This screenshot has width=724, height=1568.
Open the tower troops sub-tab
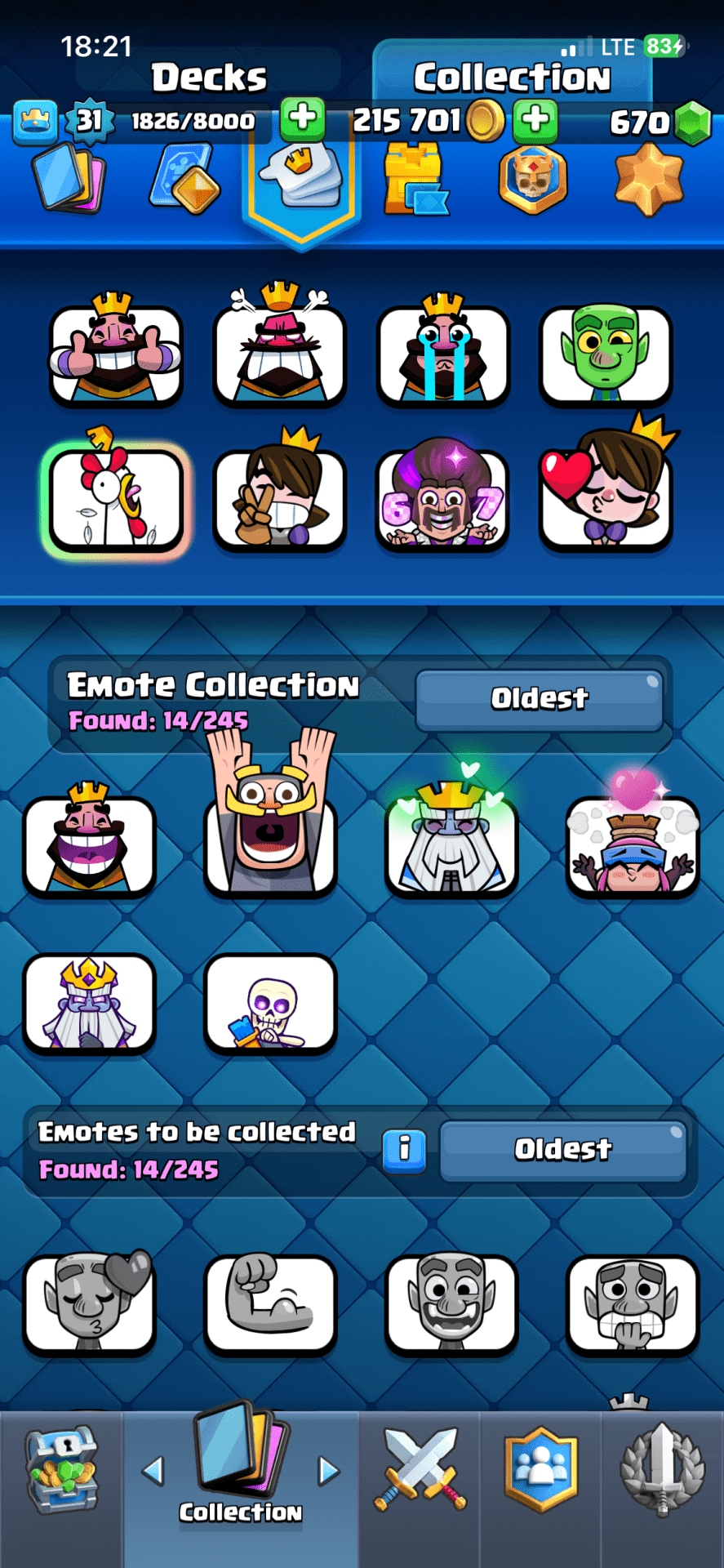click(x=415, y=179)
